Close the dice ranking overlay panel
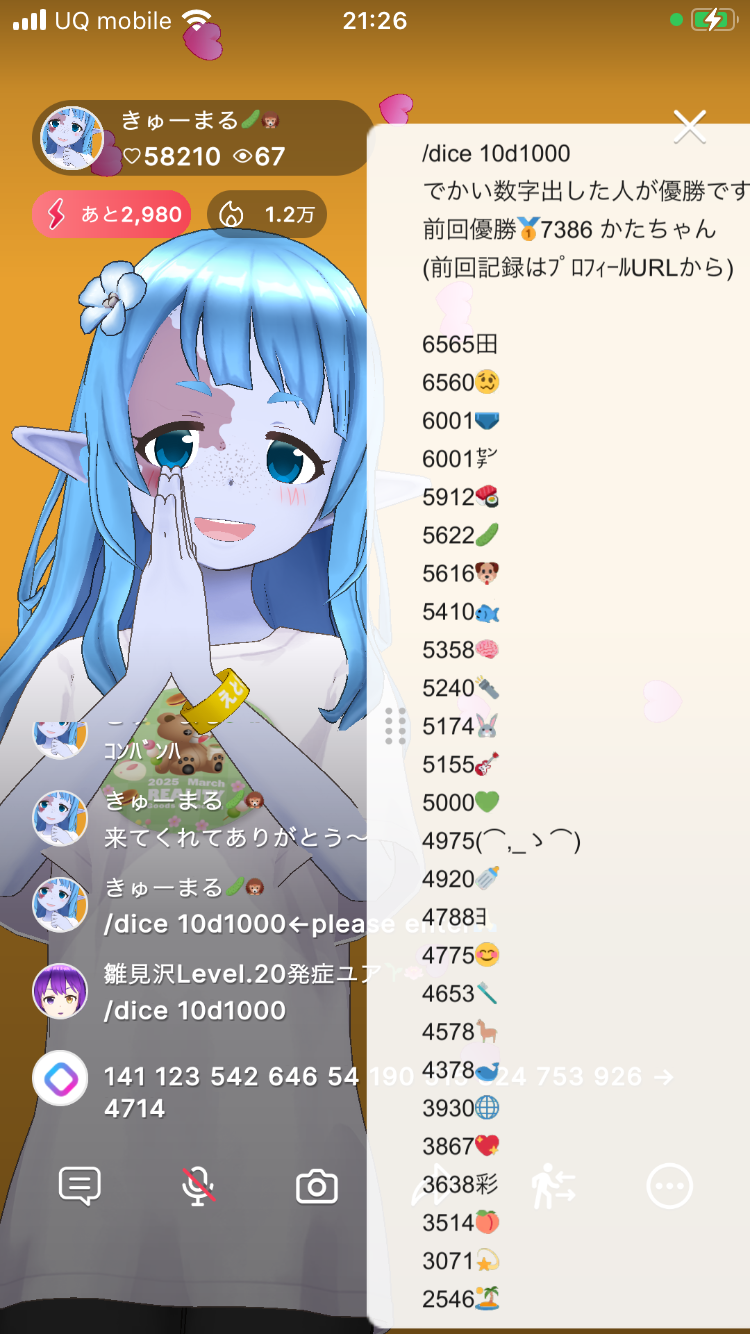 click(690, 127)
